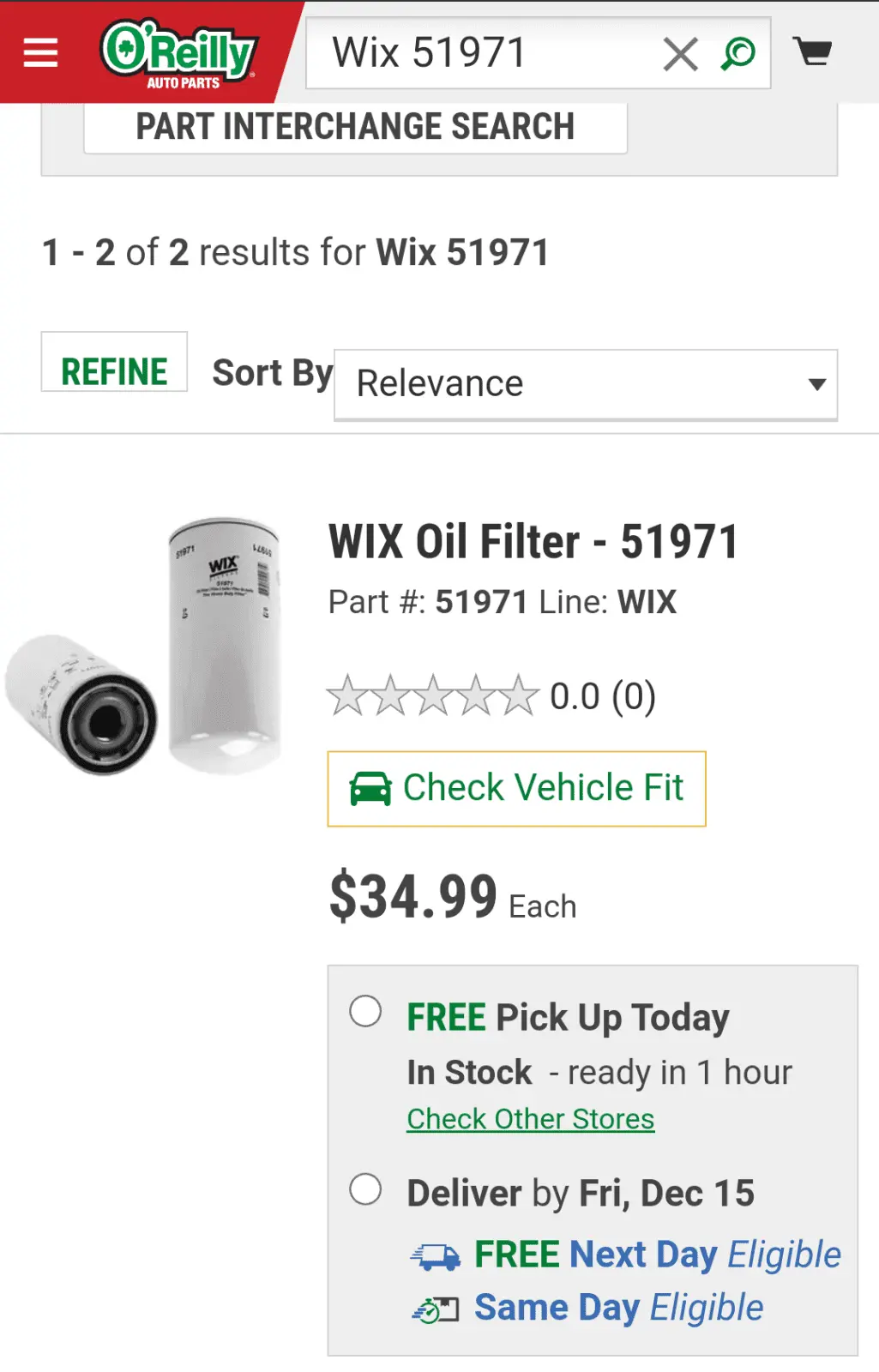Tap Check Vehicle Fit

(x=516, y=788)
